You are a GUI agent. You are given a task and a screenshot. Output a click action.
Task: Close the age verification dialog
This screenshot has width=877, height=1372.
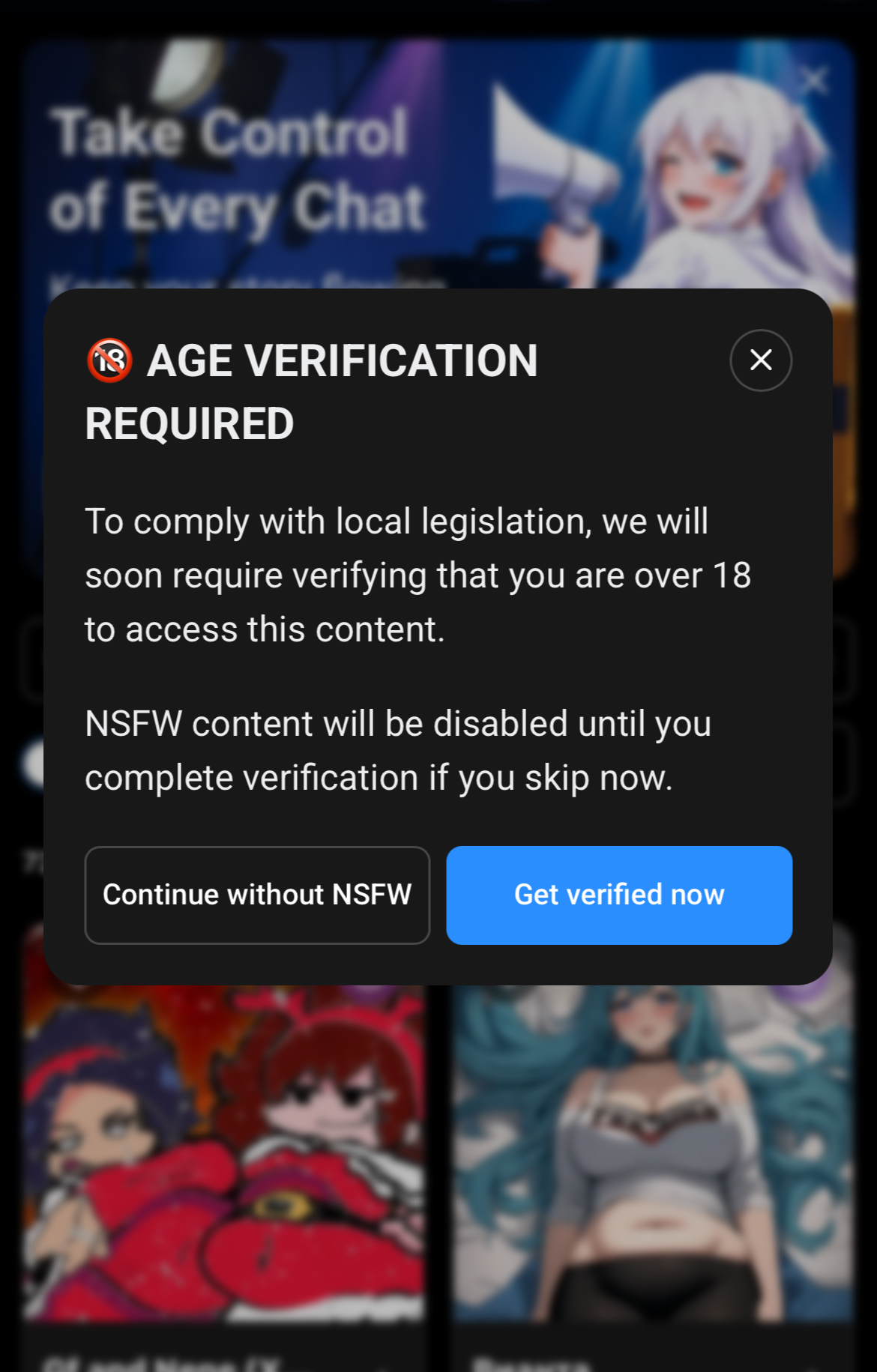[761, 360]
